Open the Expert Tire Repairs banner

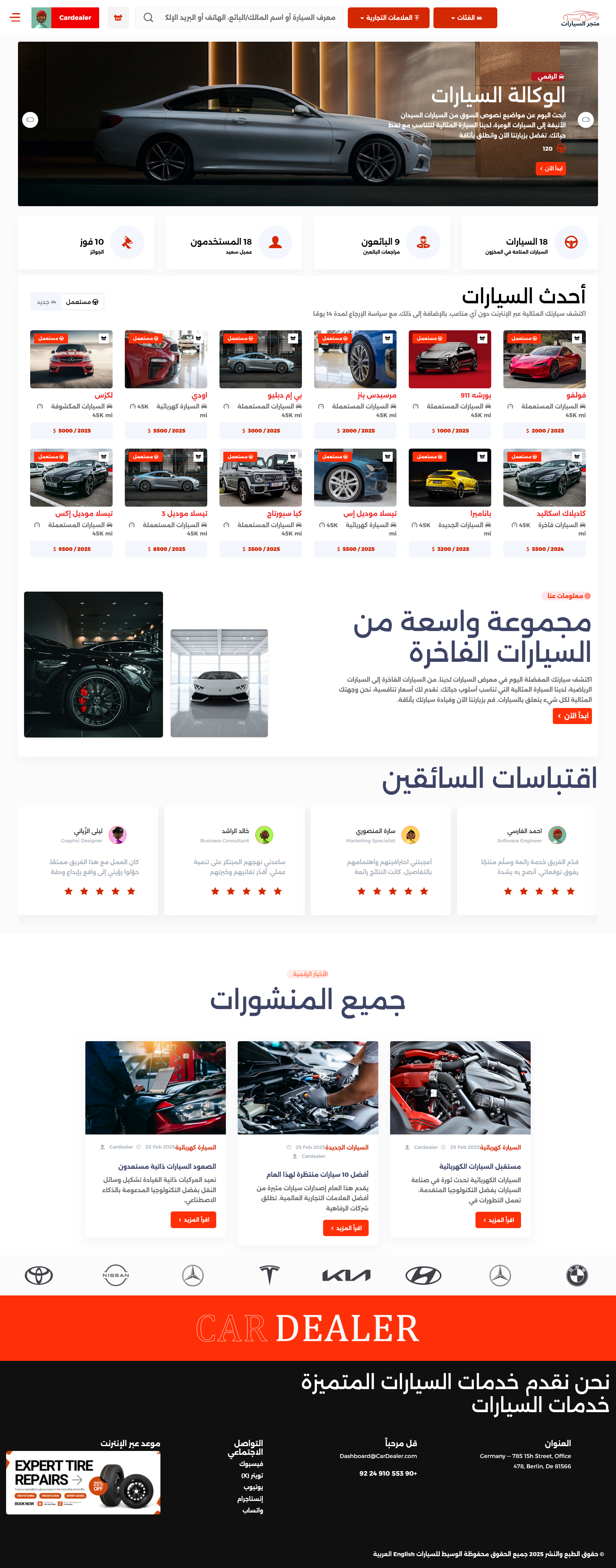pos(83,1483)
